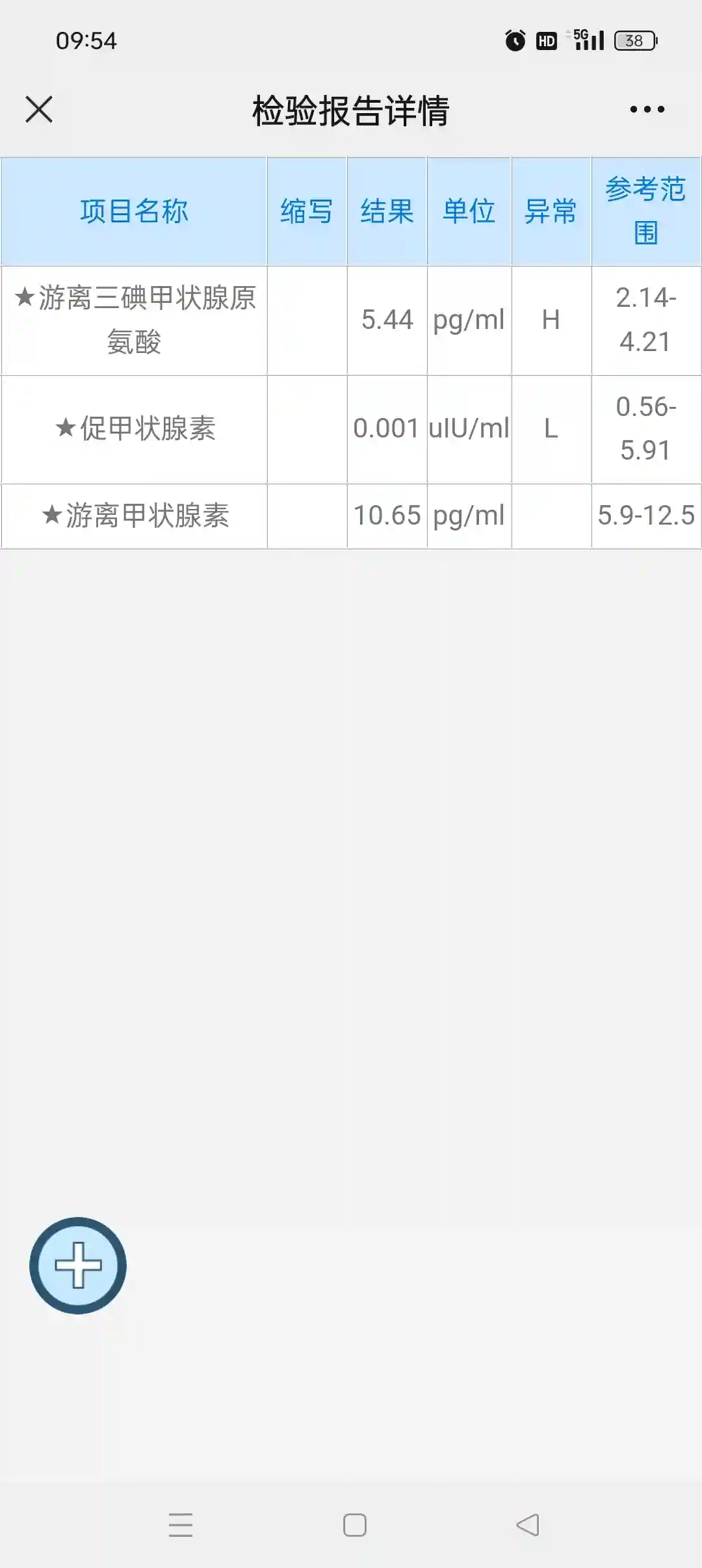
Task: Open the recent apps menu button
Action: pyautogui.click(x=181, y=1524)
